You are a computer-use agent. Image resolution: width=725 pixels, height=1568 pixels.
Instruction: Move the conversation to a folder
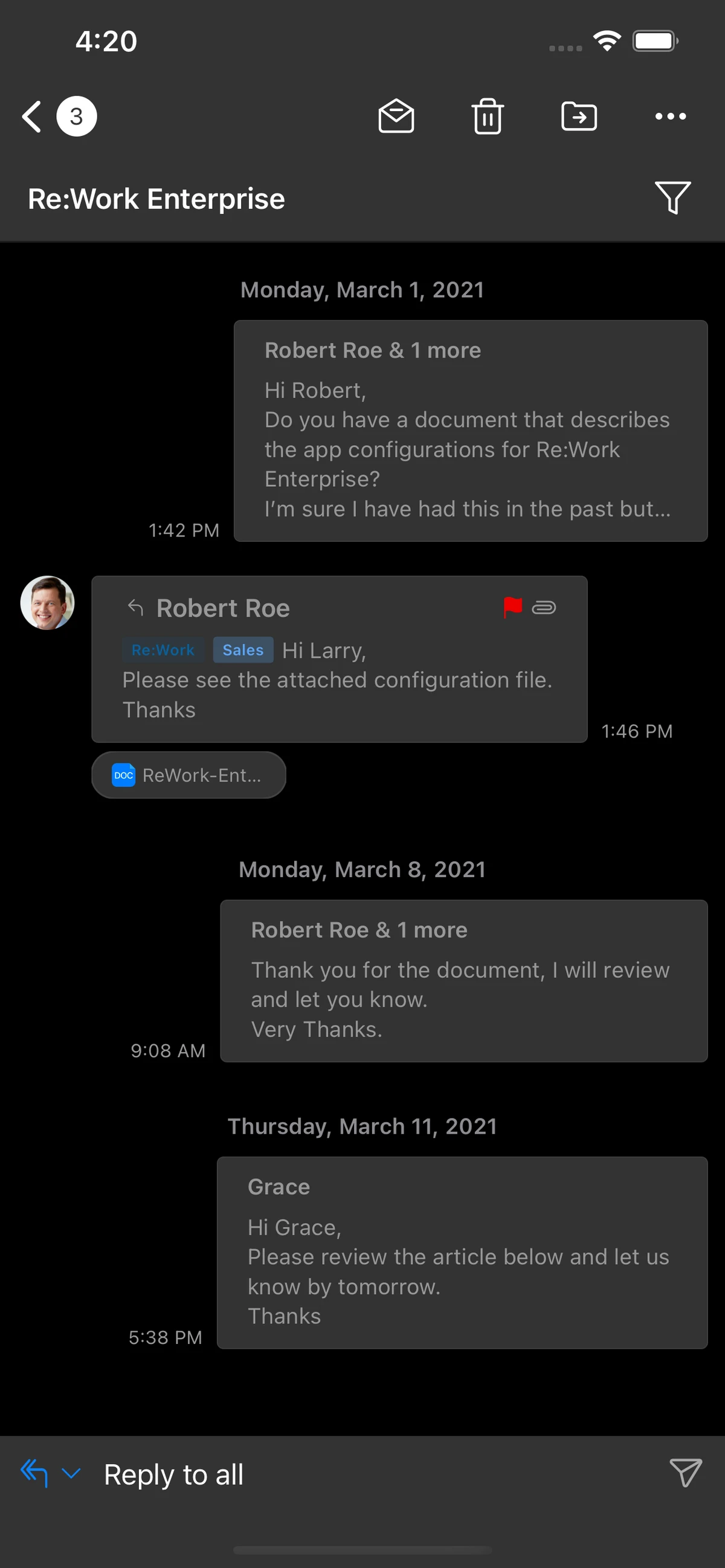(579, 116)
